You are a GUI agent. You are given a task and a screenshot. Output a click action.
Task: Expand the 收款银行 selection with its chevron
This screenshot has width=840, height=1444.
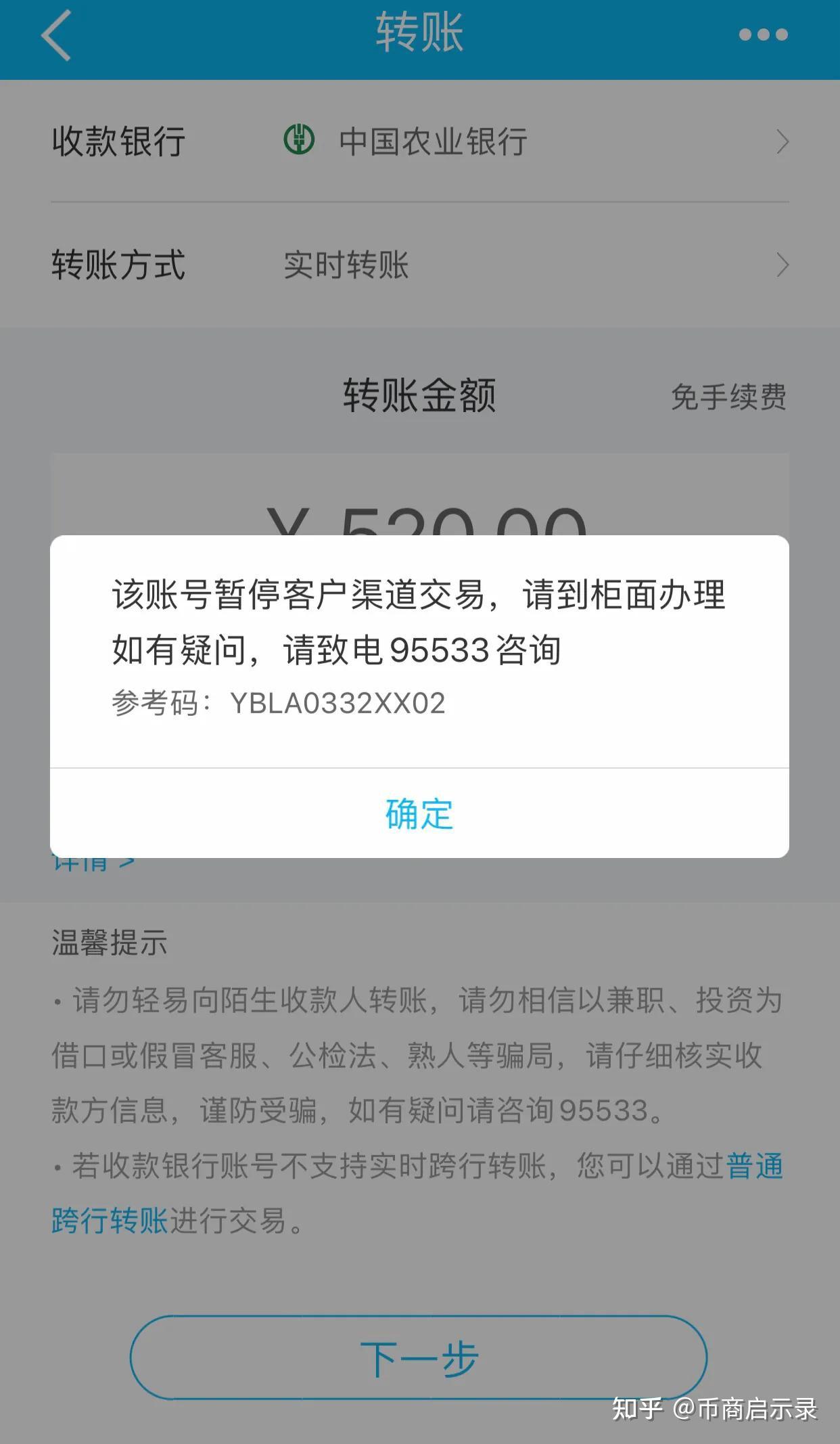pos(783,140)
